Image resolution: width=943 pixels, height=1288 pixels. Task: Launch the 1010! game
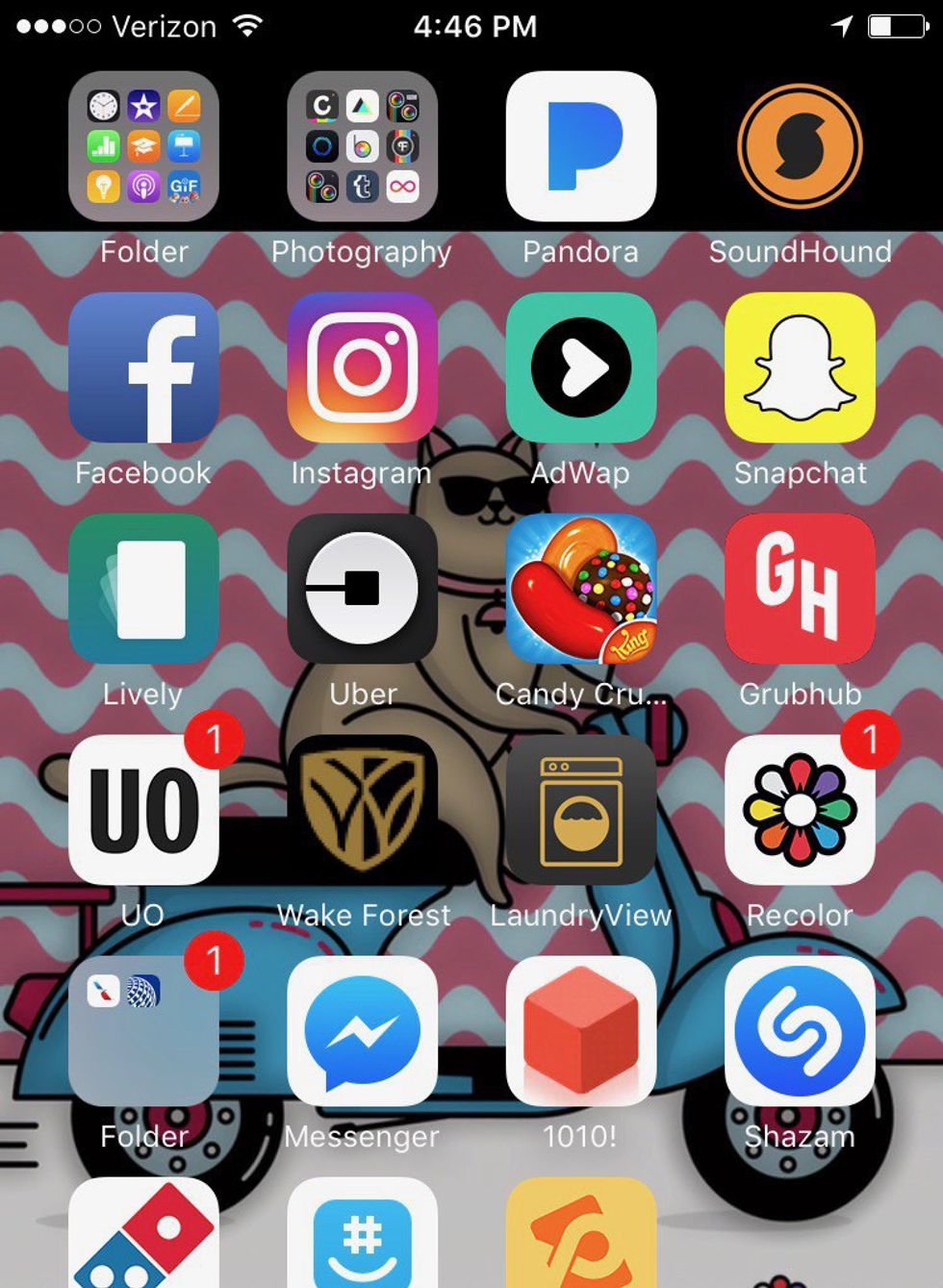(580, 1032)
